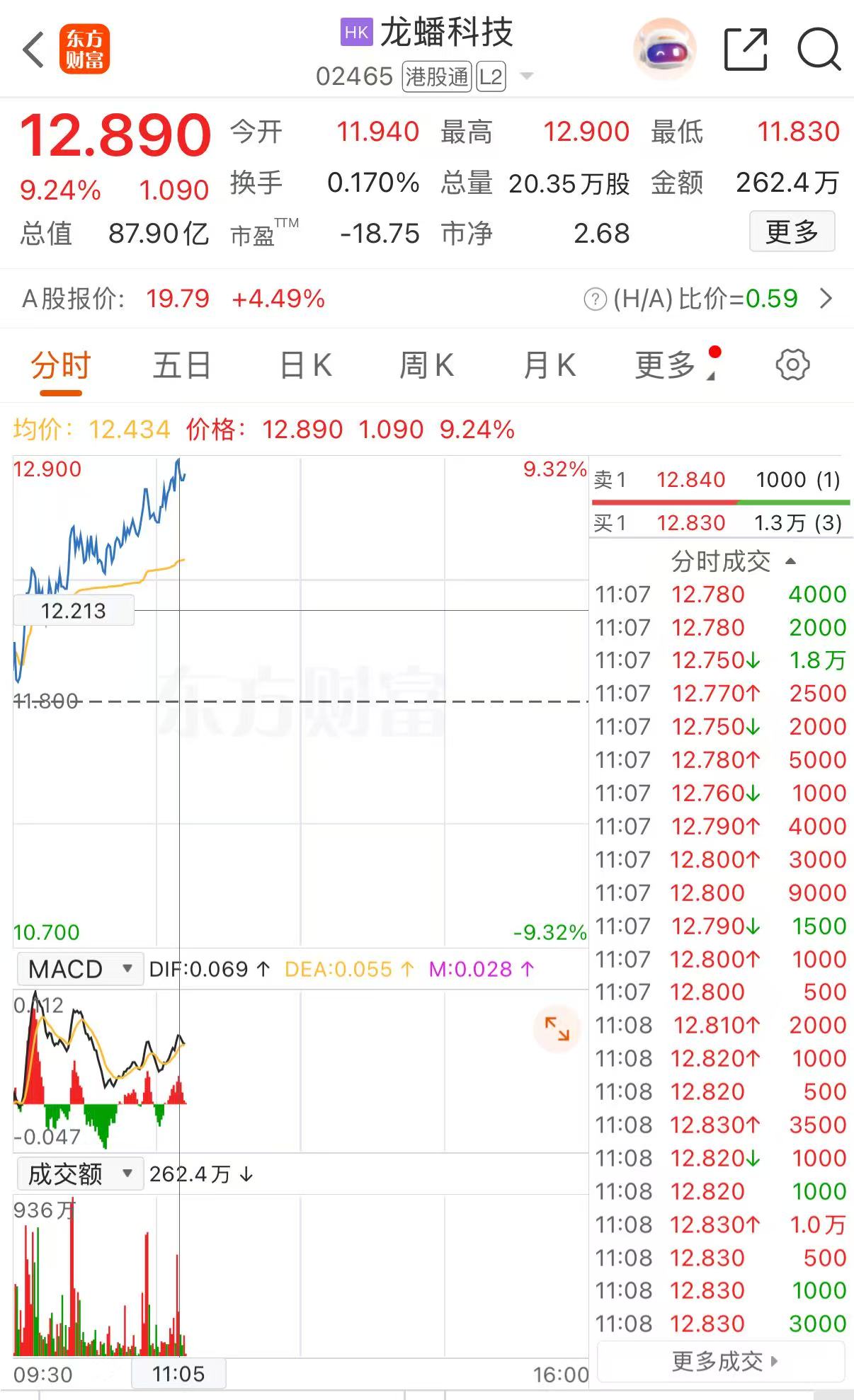Open the robot AI assistant

pyautogui.click(x=664, y=50)
